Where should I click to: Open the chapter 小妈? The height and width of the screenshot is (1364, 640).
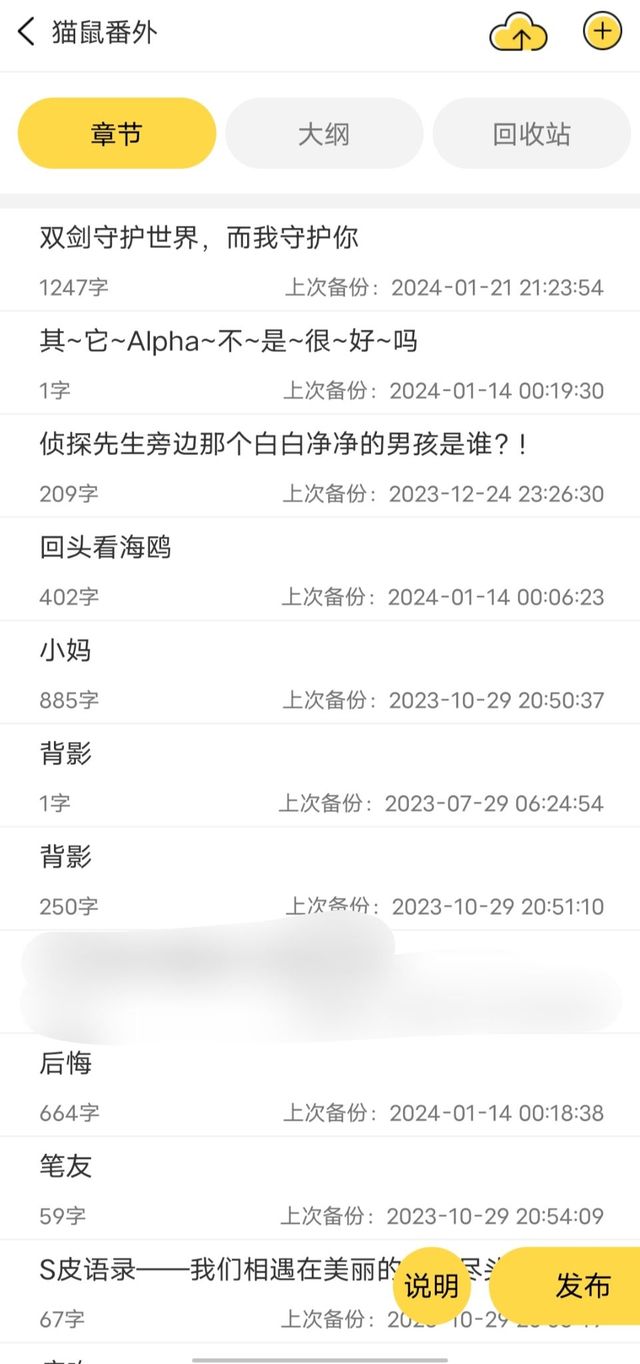coord(320,672)
